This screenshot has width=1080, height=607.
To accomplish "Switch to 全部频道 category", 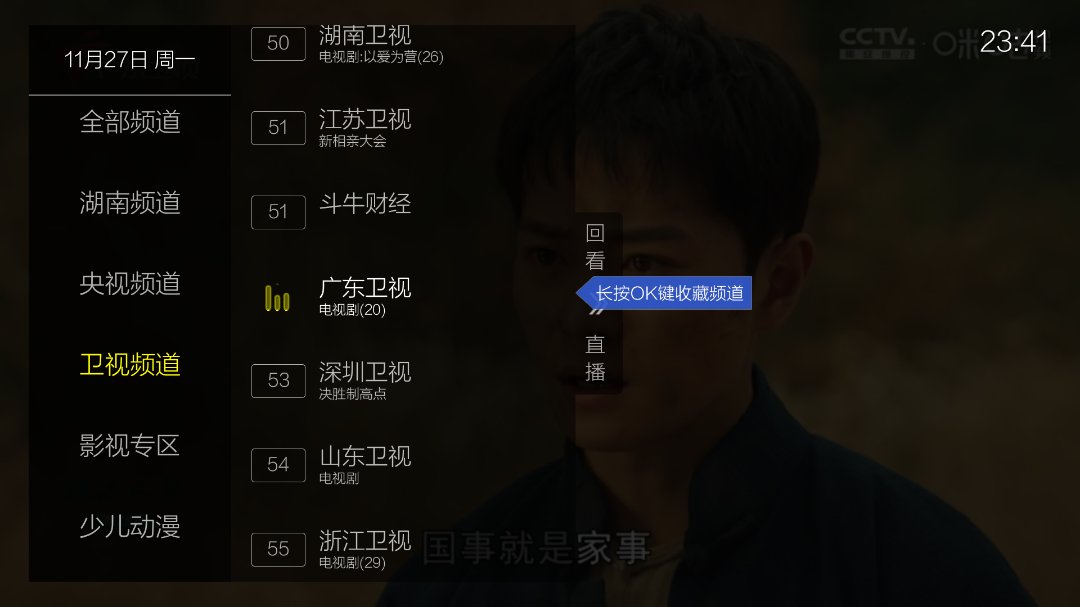I will pos(130,123).
